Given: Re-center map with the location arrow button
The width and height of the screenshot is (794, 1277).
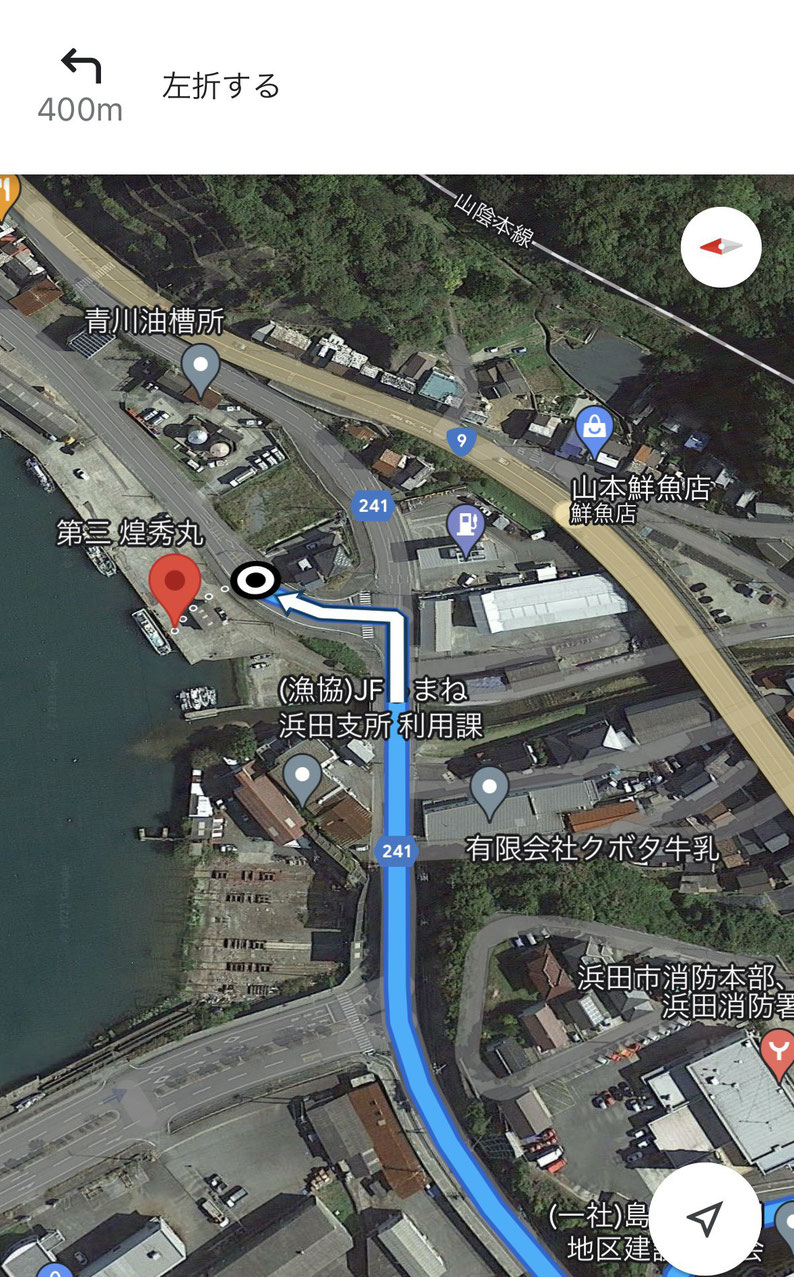Looking at the screenshot, I should [x=704, y=1217].
